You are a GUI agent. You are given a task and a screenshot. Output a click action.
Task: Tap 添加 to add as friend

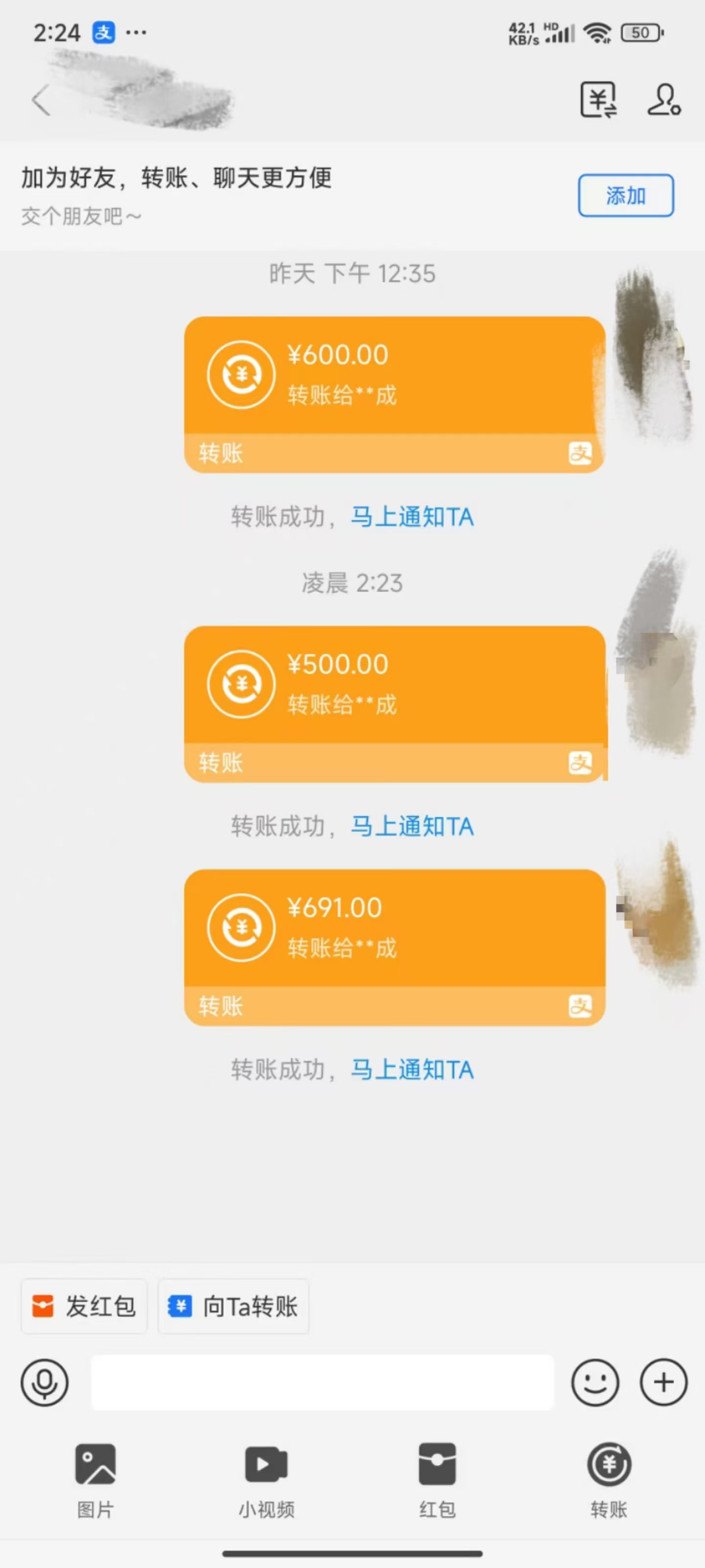click(626, 195)
